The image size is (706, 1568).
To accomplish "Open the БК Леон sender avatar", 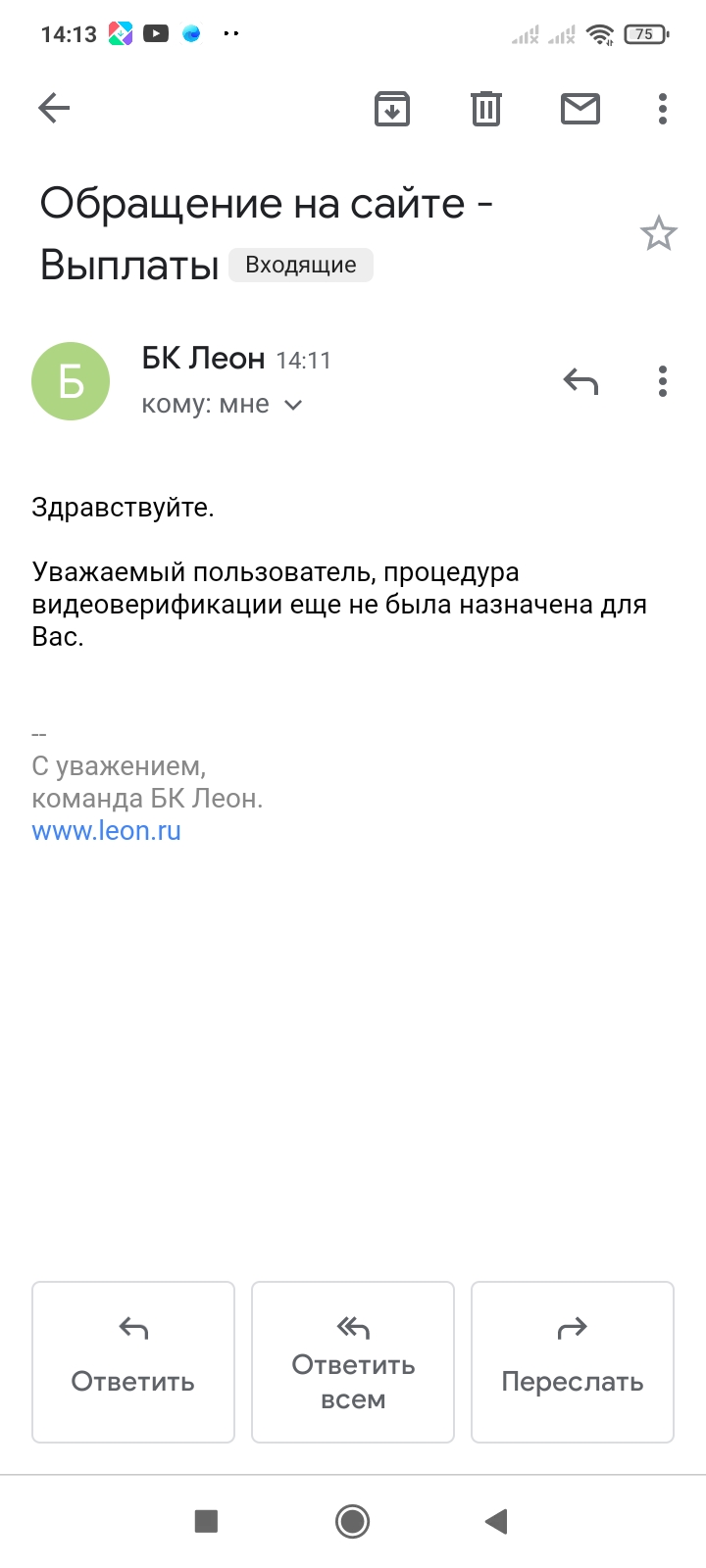I will [x=71, y=381].
